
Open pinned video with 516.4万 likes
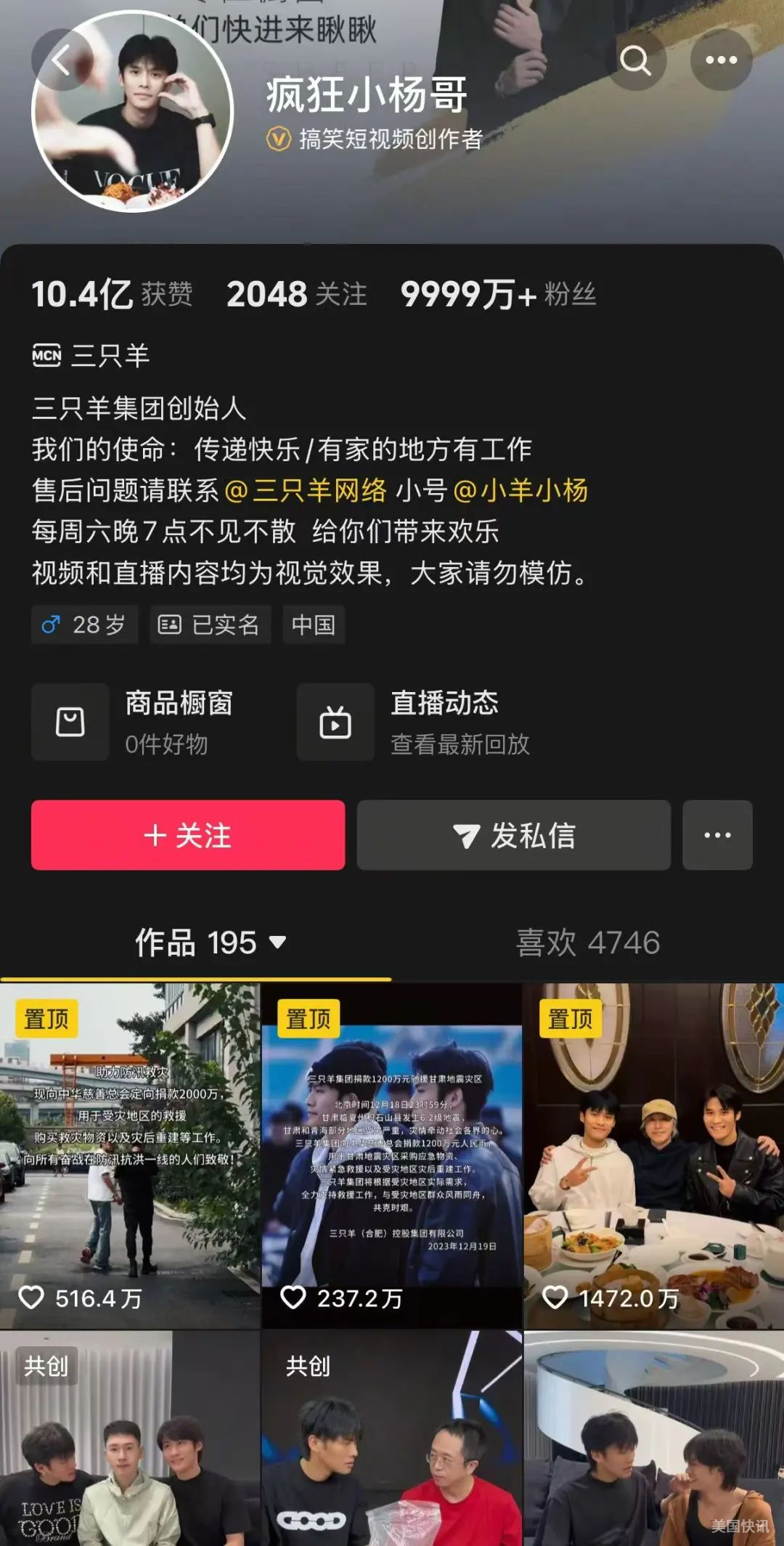pyautogui.click(x=130, y=1156)
